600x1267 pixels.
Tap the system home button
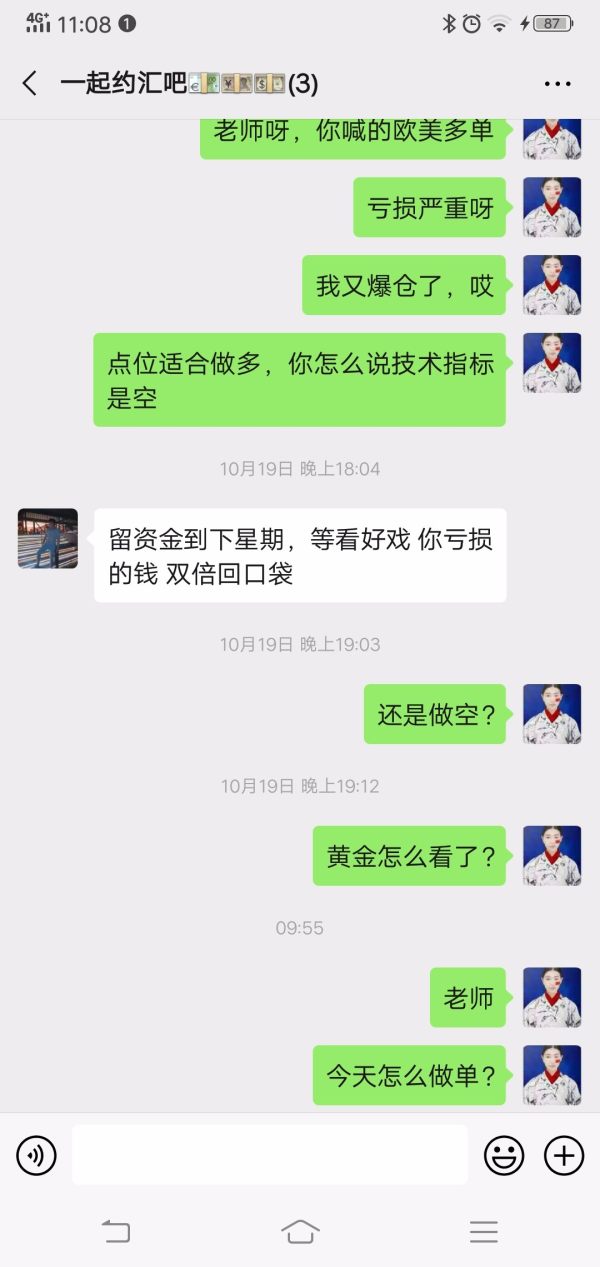pyautogui.click(x=300, y=1231)
